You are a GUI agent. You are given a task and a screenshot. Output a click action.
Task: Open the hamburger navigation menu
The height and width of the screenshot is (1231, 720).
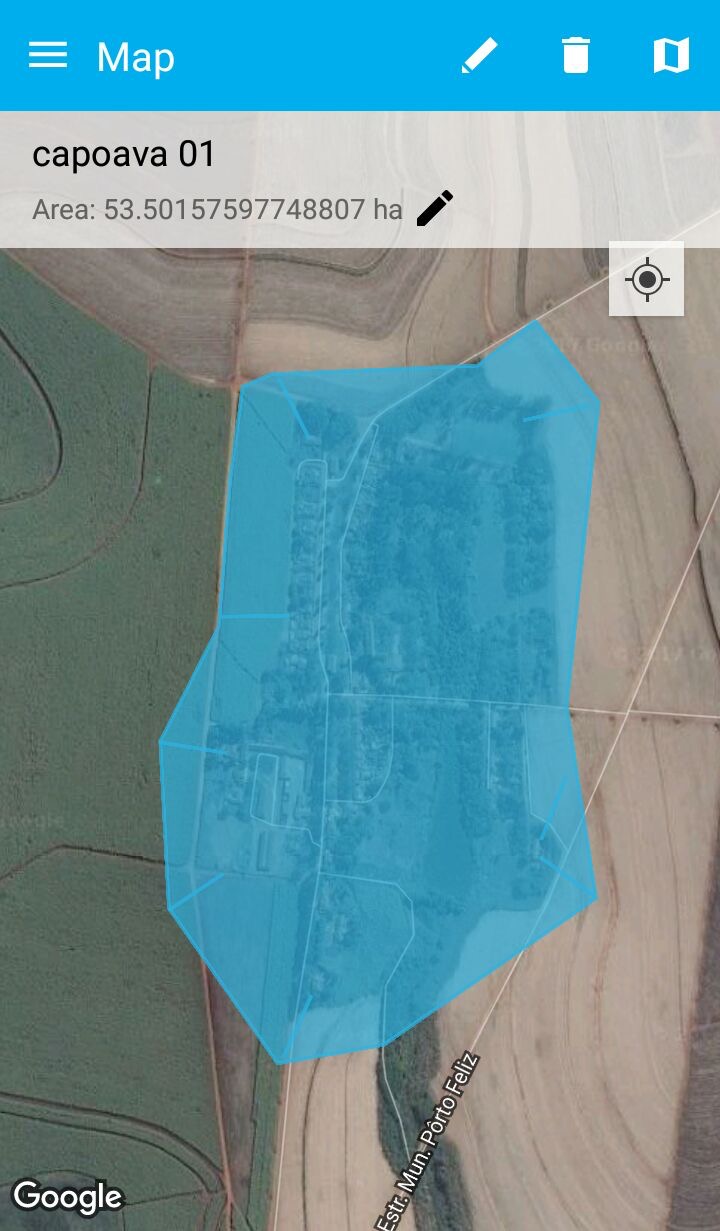coord(47,56)
